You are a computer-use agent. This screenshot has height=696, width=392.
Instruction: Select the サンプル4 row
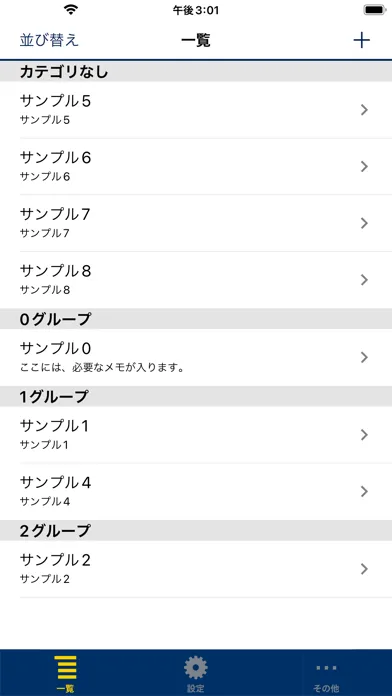[x=196, y=491]
